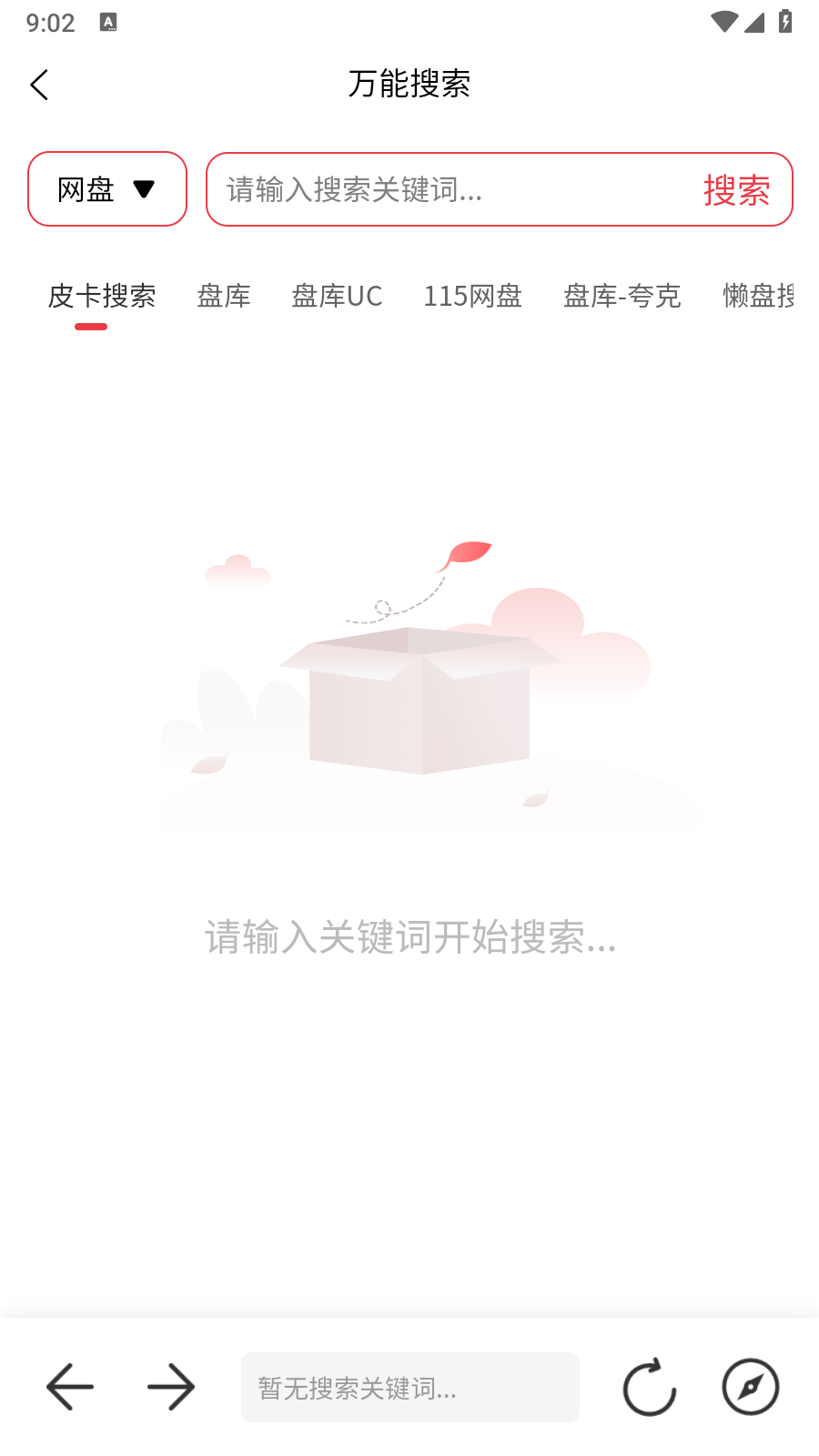819x1456 pixels.
Task: Open the partially visible 懒盘 tab
Action: pyautogui.click(x=758, y=296)
